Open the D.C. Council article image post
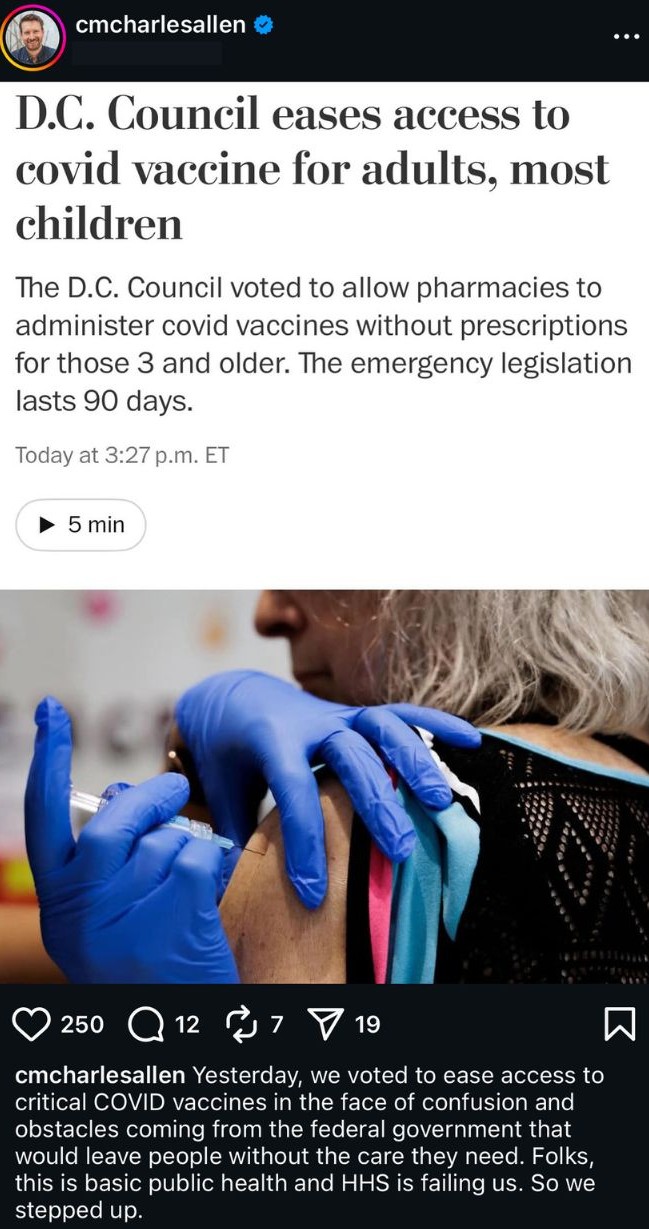 (324, 530)
